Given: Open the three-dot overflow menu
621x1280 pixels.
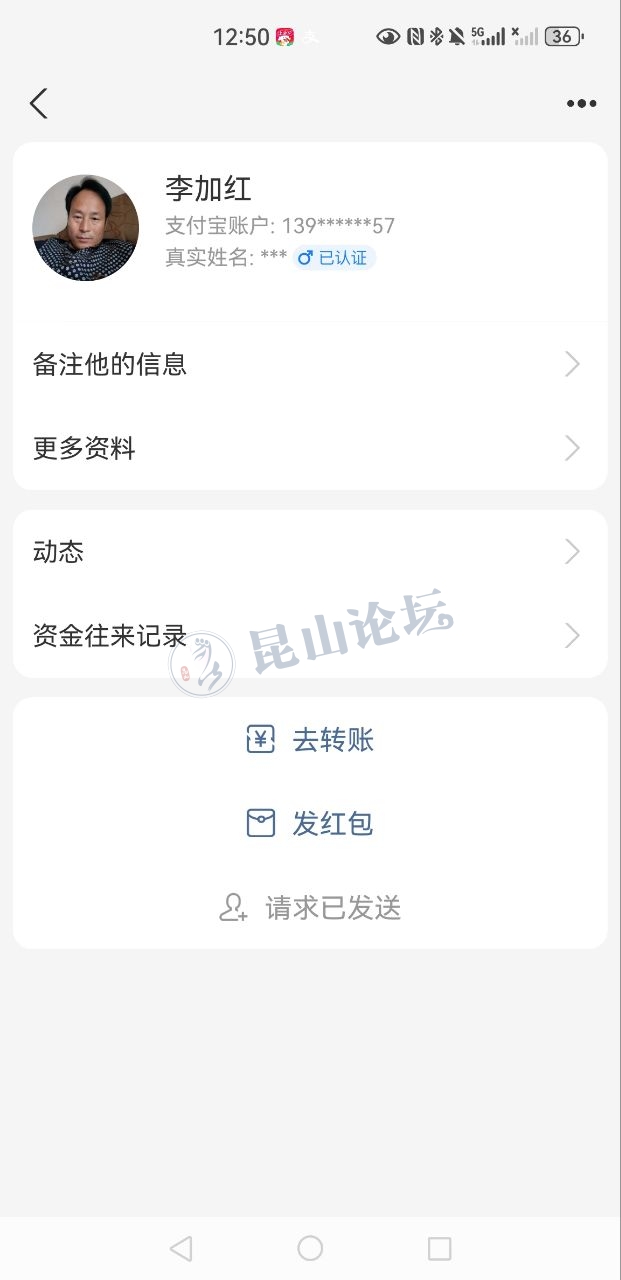Looking at the screenshot, I should (x=581, y=103).
